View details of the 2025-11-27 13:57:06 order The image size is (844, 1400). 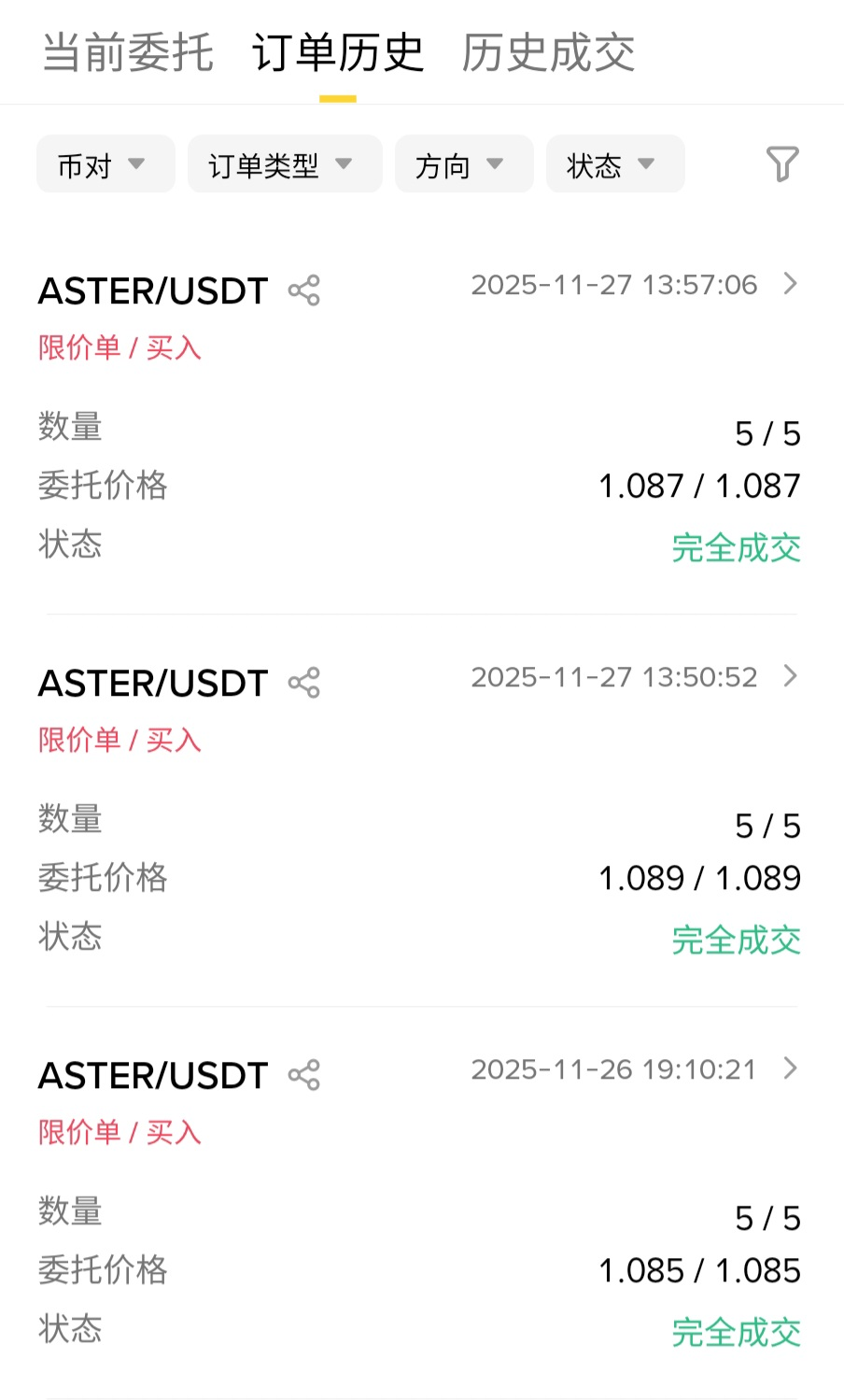coord(790,284)
